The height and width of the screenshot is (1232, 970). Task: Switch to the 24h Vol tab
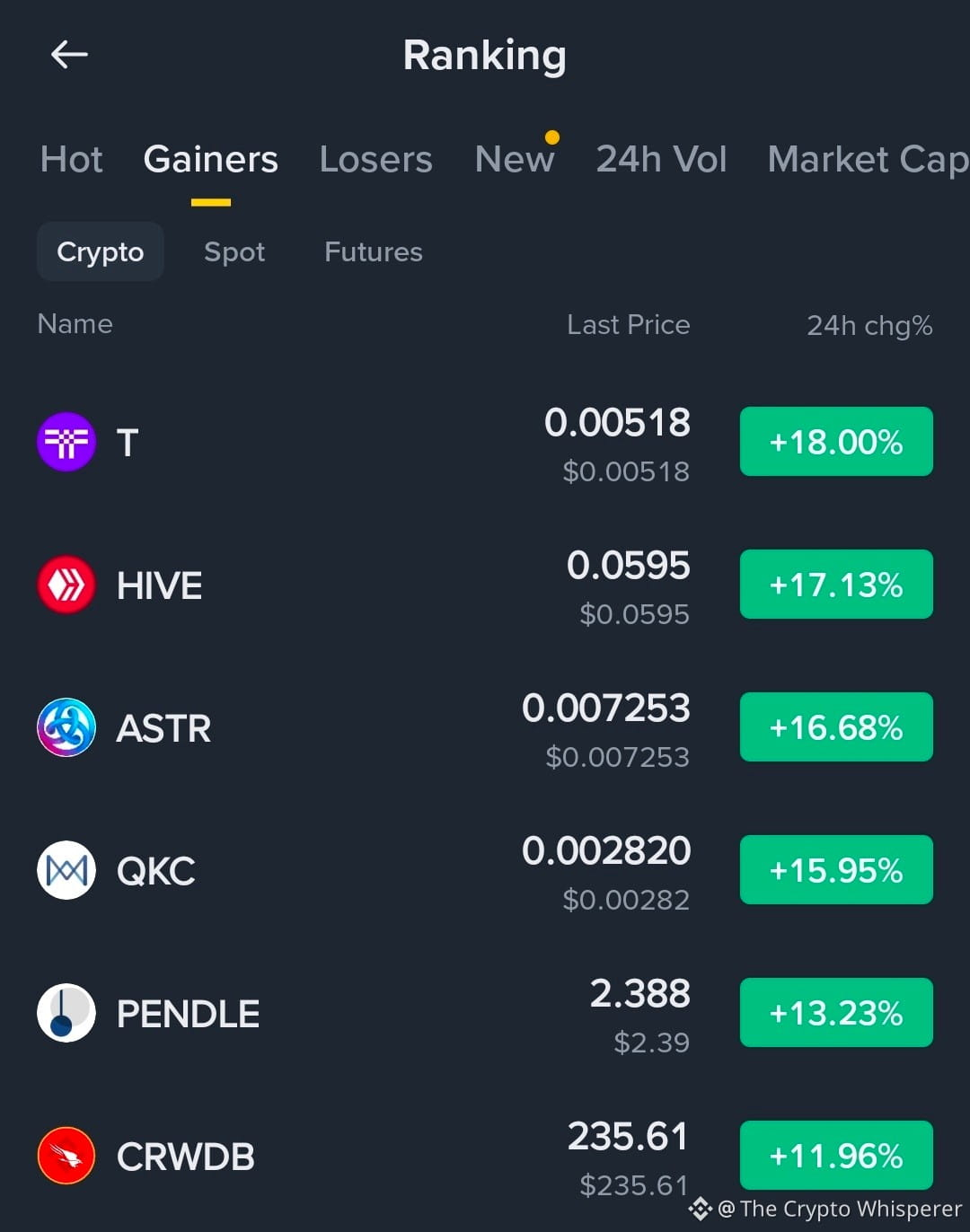661,160
